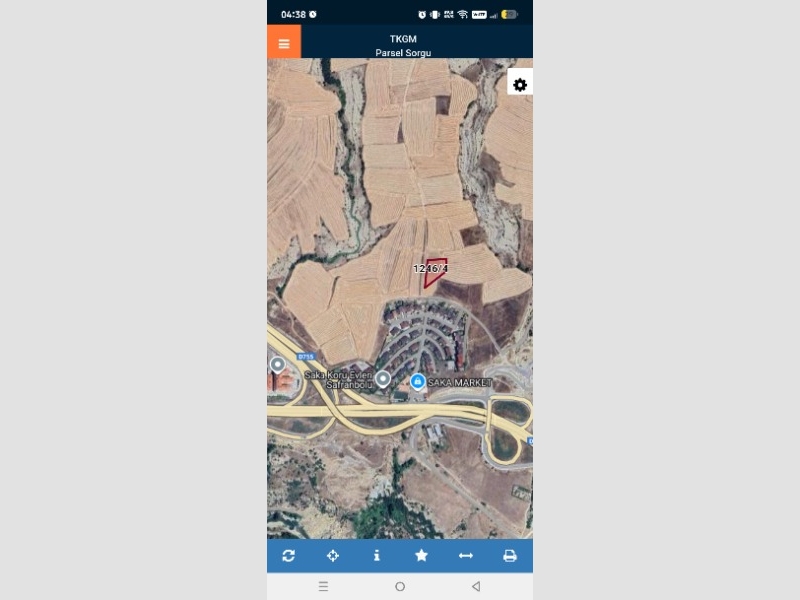Open the orange hamburger menu

pyautogui.click(x=284, y=43)
